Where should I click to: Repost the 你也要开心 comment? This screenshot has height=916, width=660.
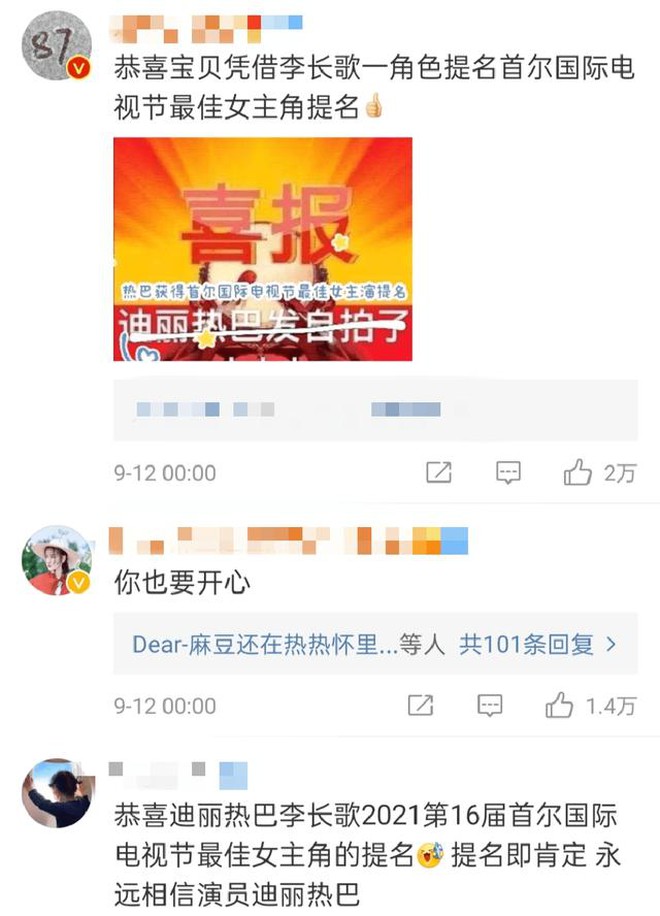(x=420, y=706)
